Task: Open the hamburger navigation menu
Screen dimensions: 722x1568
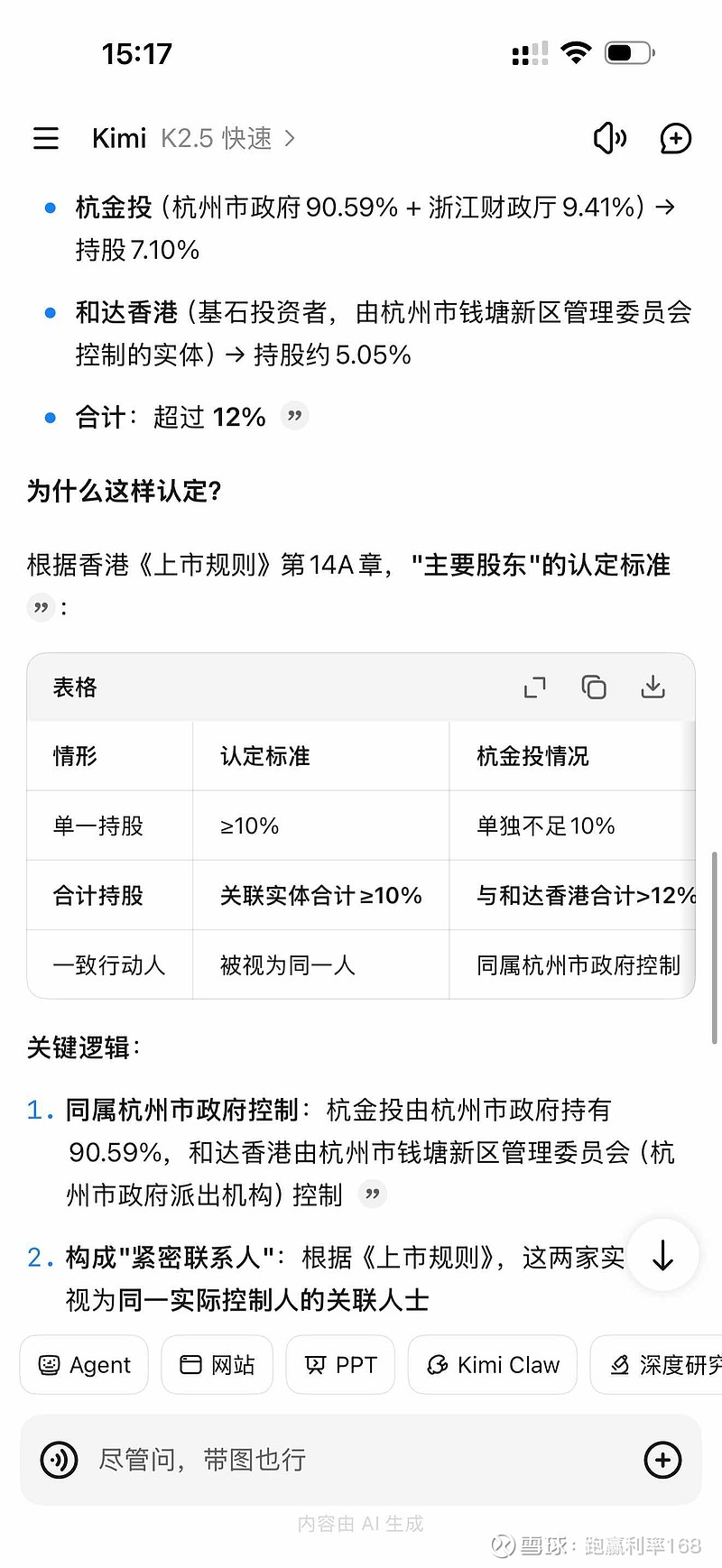Action: [x=45, y=138]
